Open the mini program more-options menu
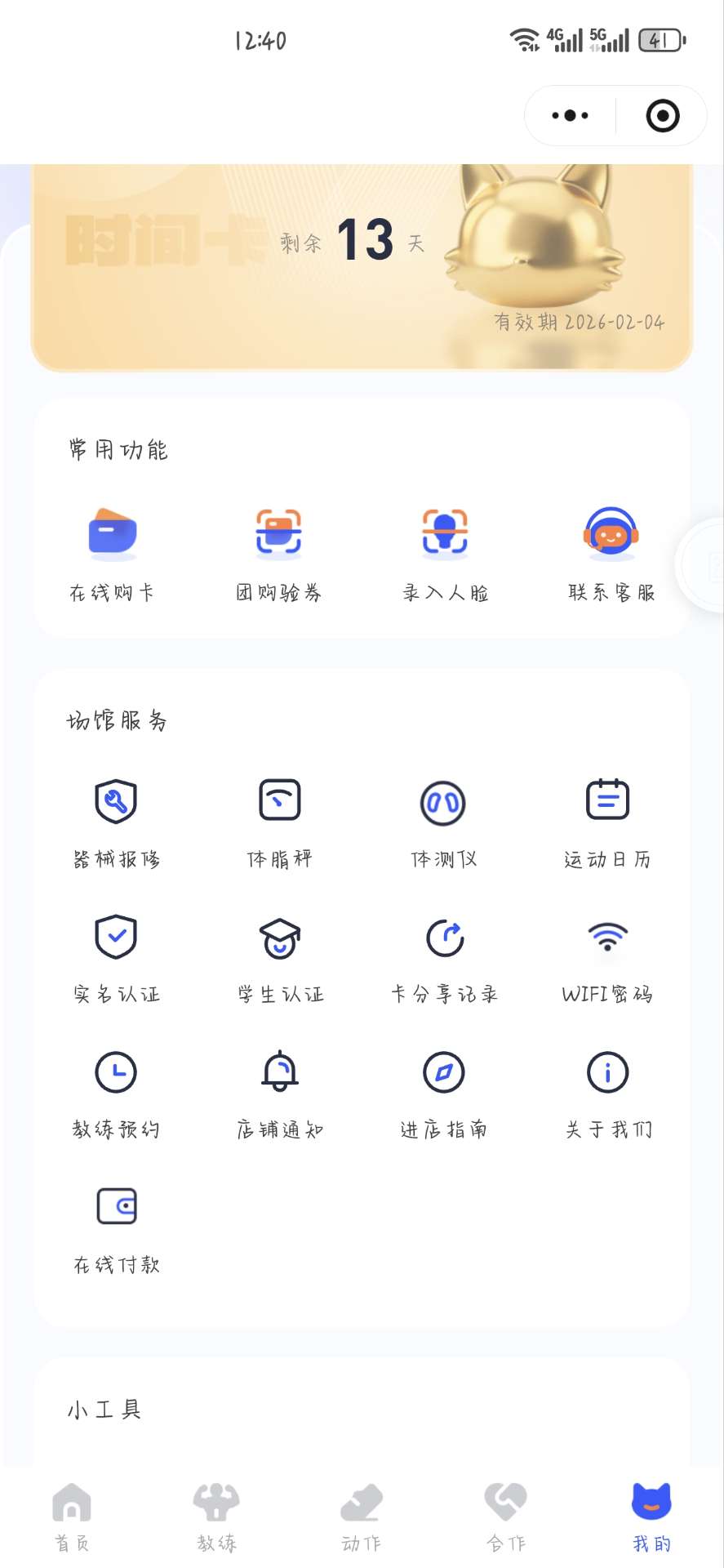The image size is (724, 1568). click(570, 116)
